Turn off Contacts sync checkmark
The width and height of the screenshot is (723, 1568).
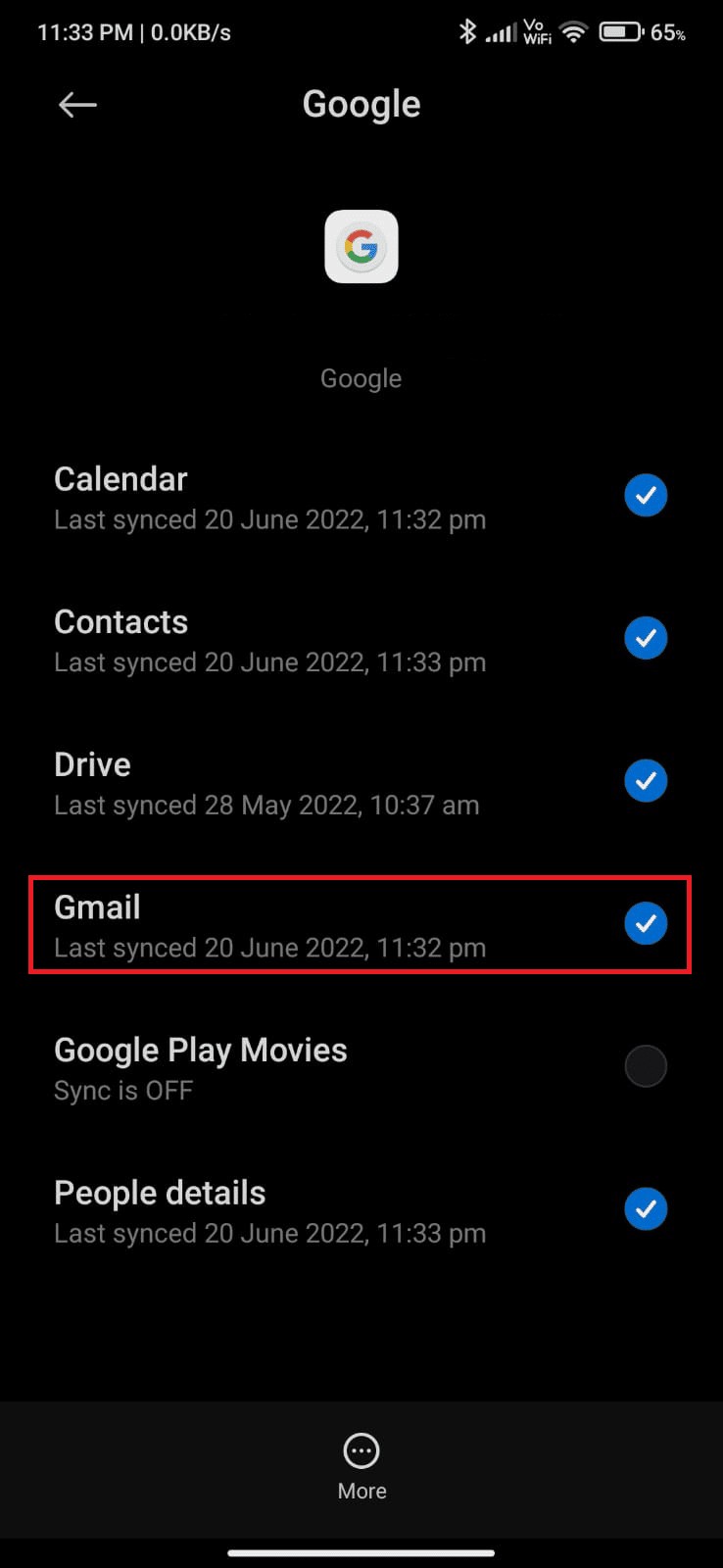646,638
